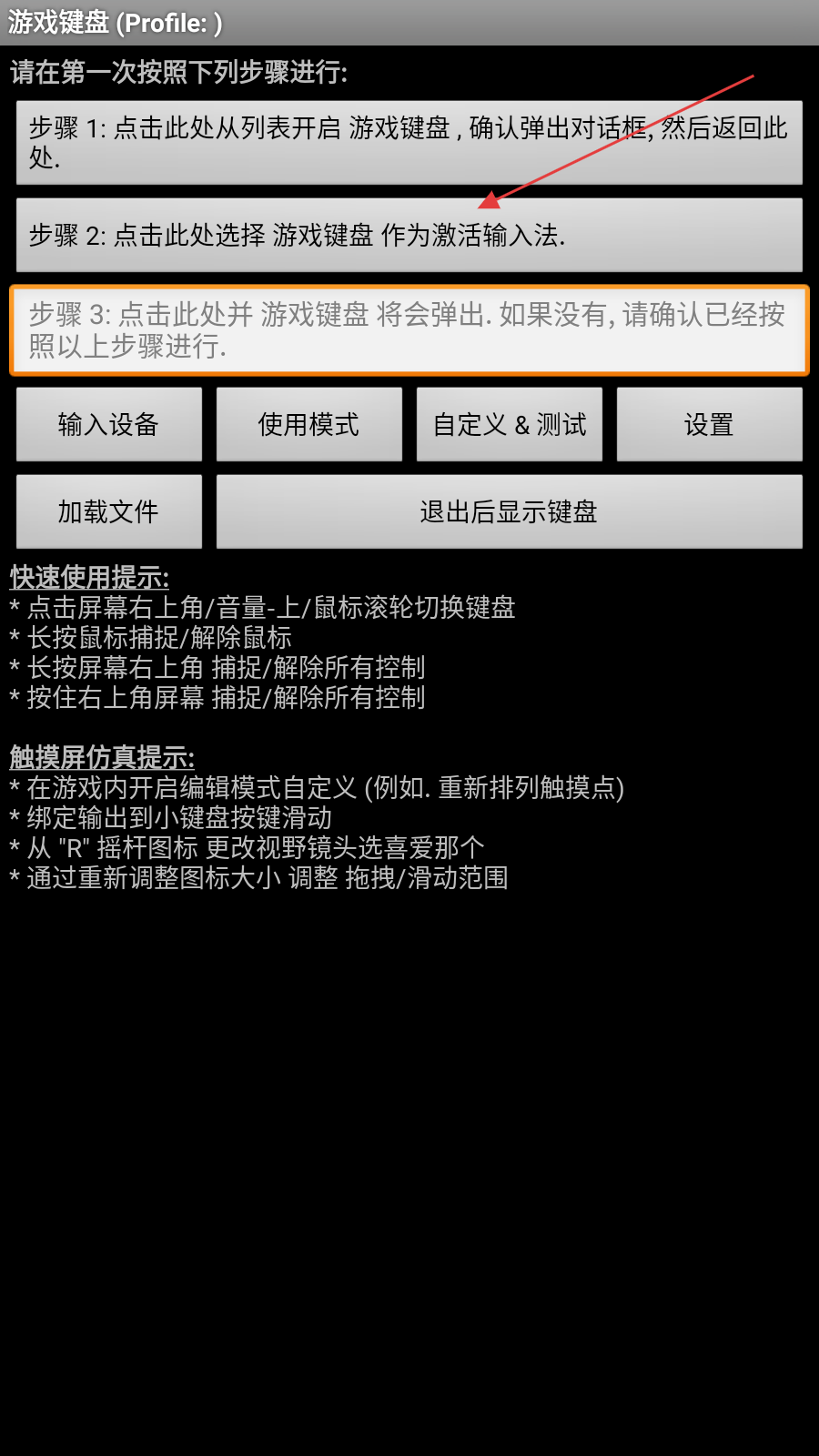This screenshot has width=819, height=1456.
Task: Open the 设置 button
Action: tap(709, 425)
